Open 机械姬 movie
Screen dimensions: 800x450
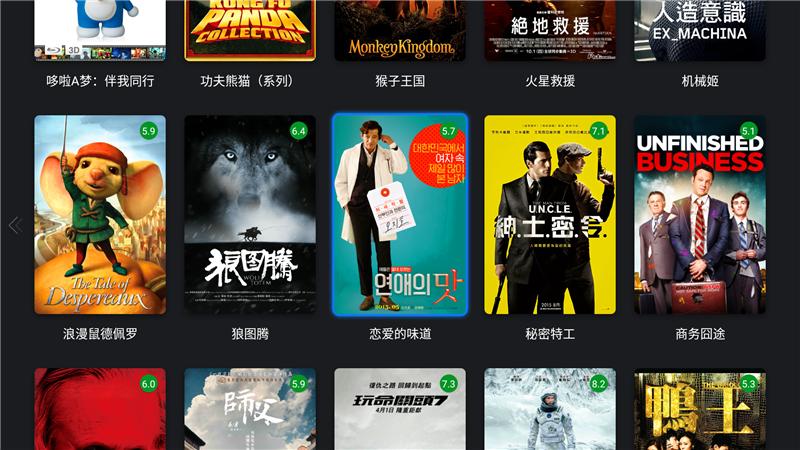[x=700, y=30]
